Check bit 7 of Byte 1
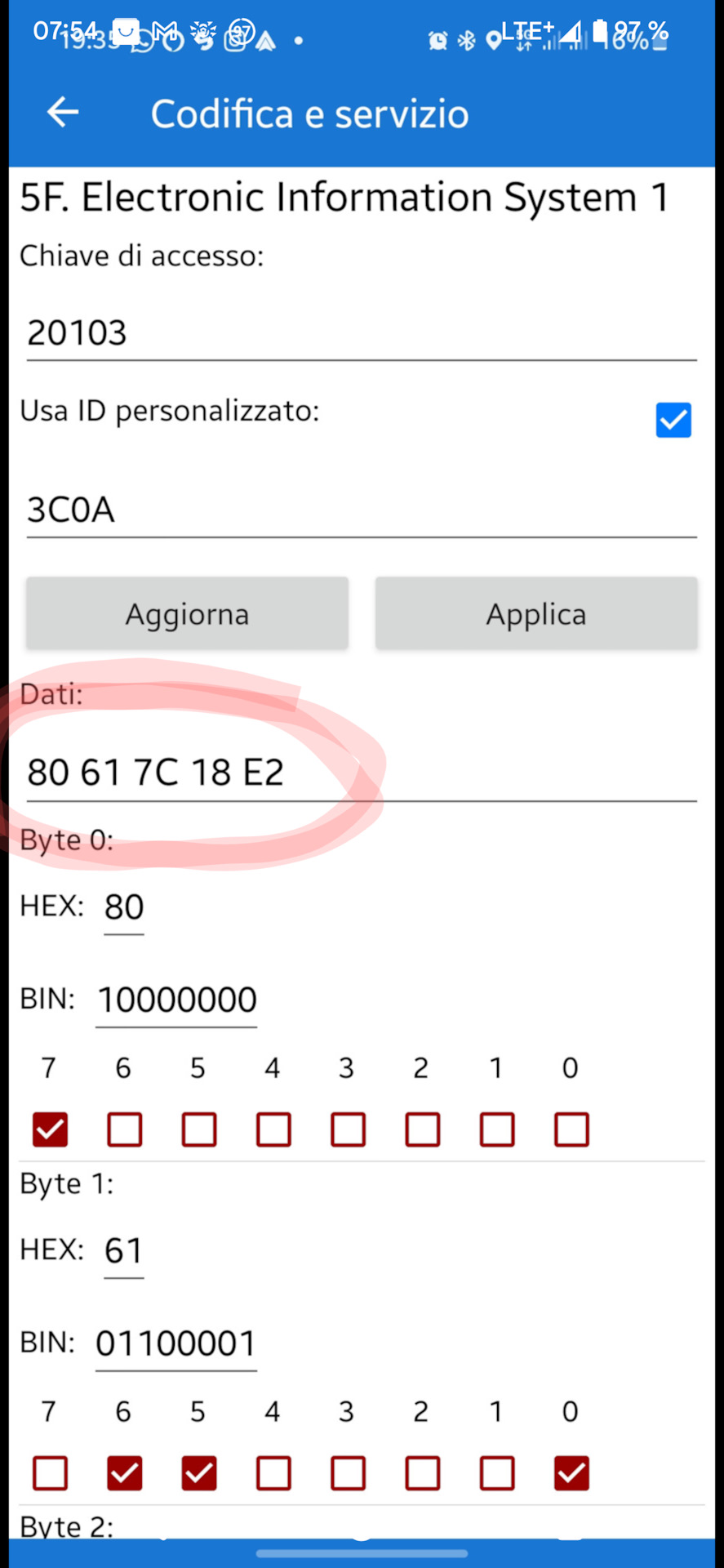The height and width of the screenshot is (1568, 724). (50, 1473)
